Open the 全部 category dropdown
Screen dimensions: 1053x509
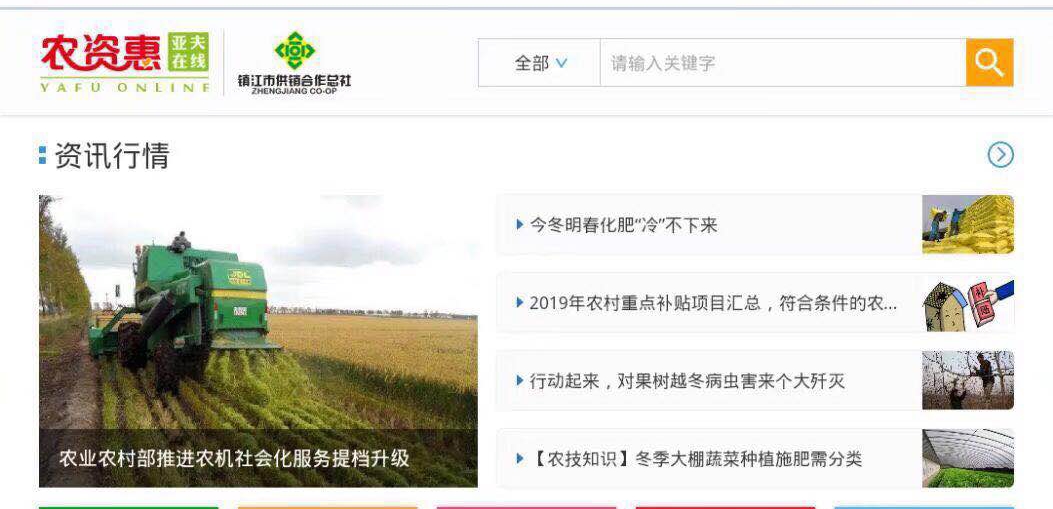pos(540,63)
